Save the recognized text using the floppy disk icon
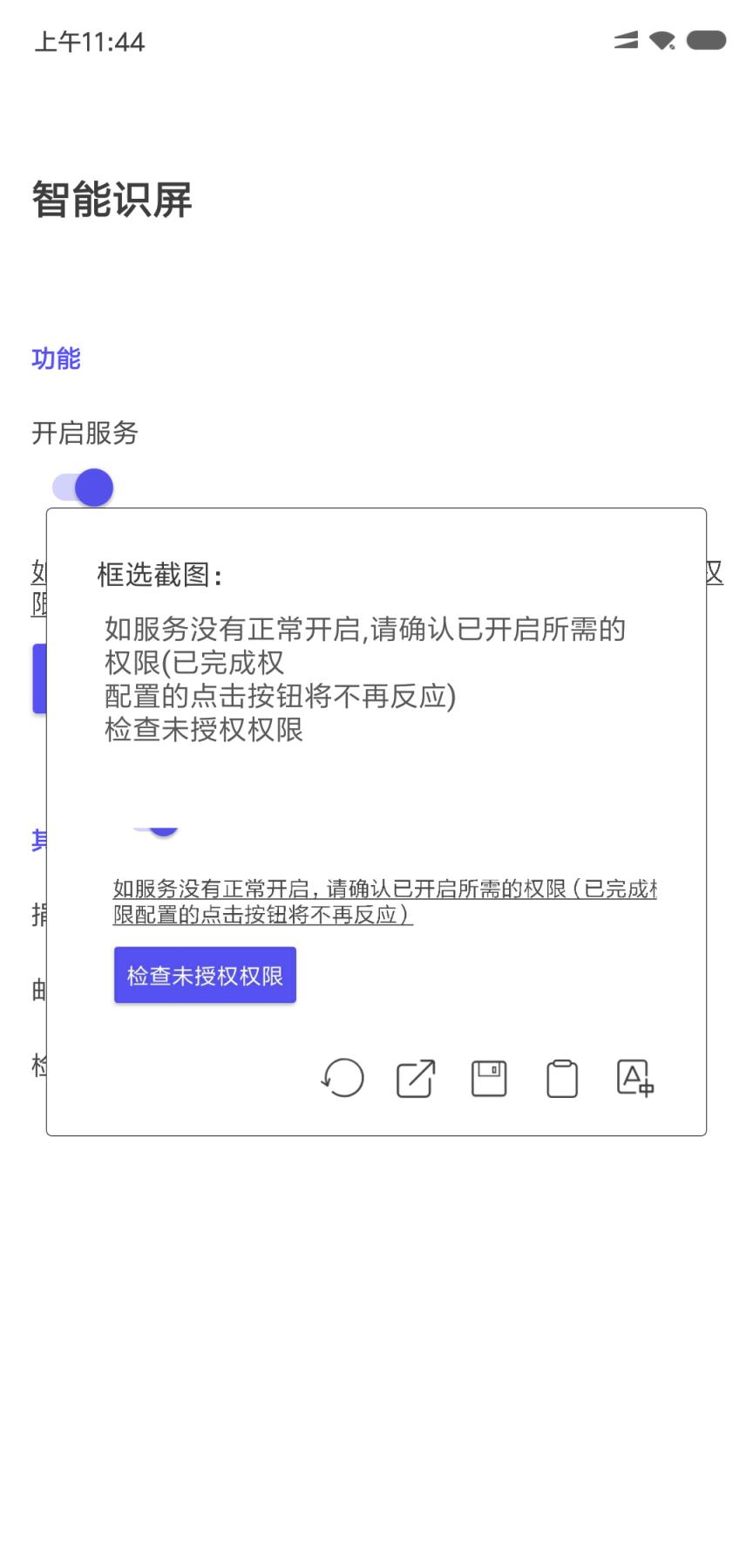 [488, 1079]
